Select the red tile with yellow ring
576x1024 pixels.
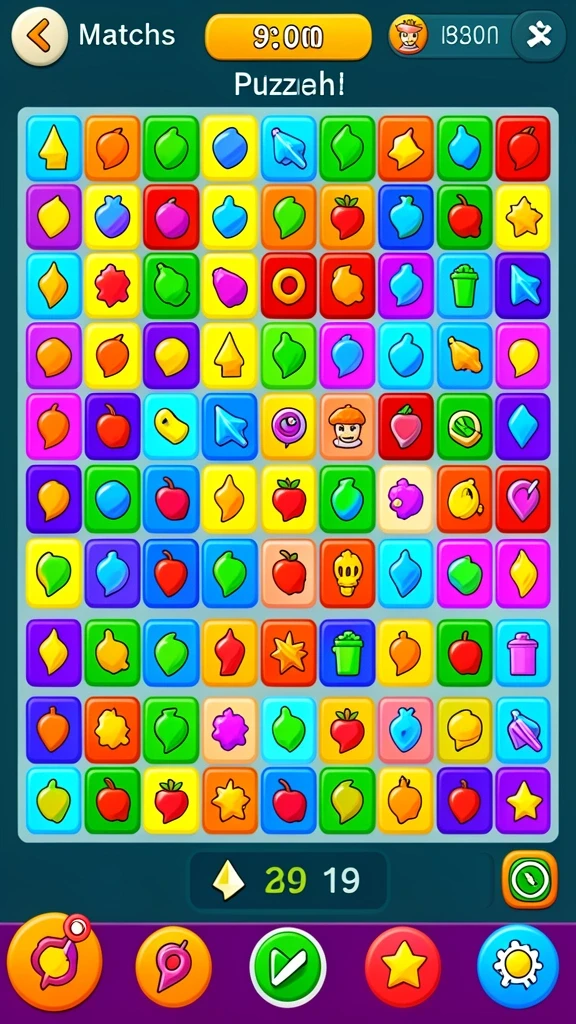tap(289, 285)
